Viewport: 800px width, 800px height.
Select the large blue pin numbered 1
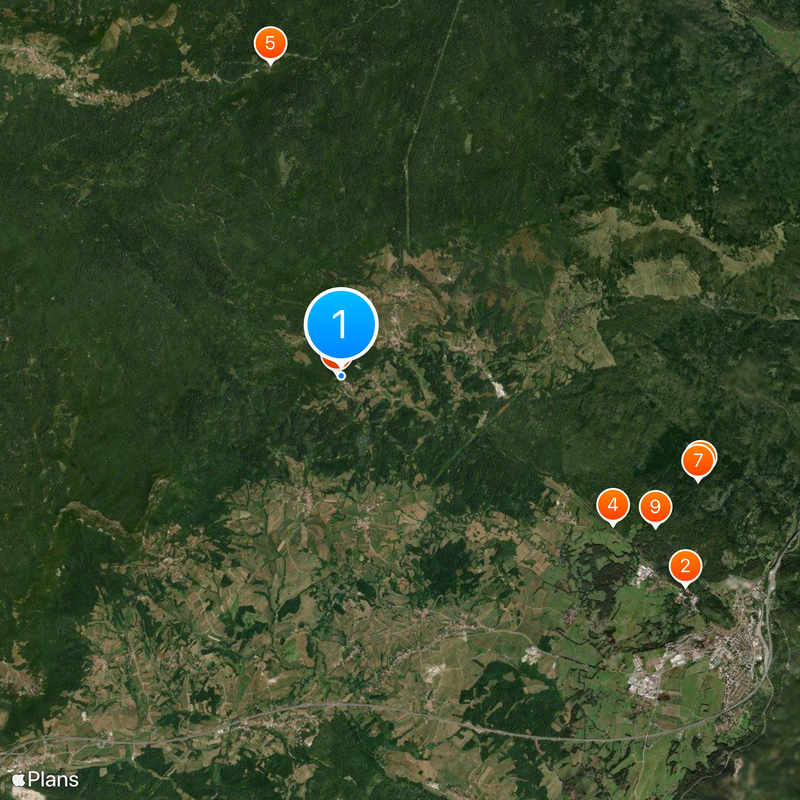(x=341, y=324)
